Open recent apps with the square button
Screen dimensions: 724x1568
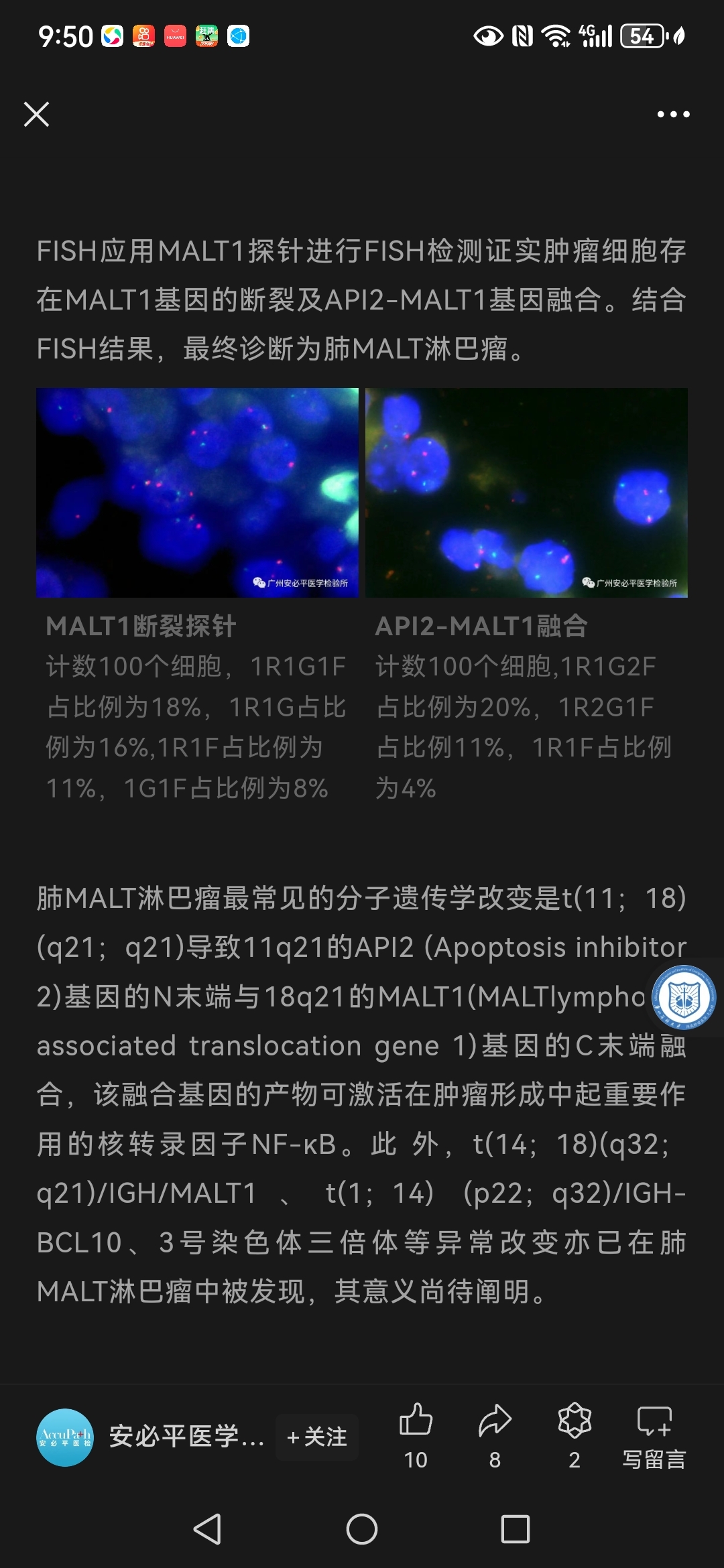(515, 1530)
